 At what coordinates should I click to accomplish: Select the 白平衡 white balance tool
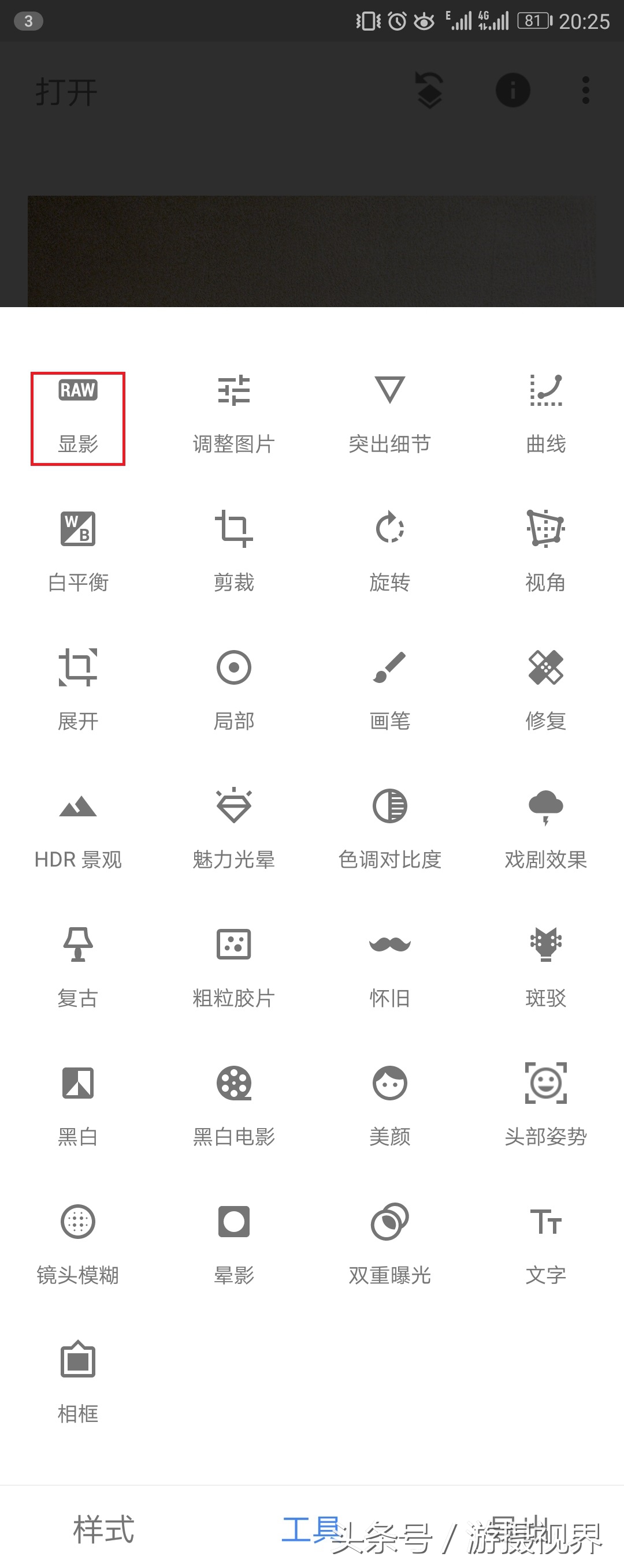coord(77,551)
